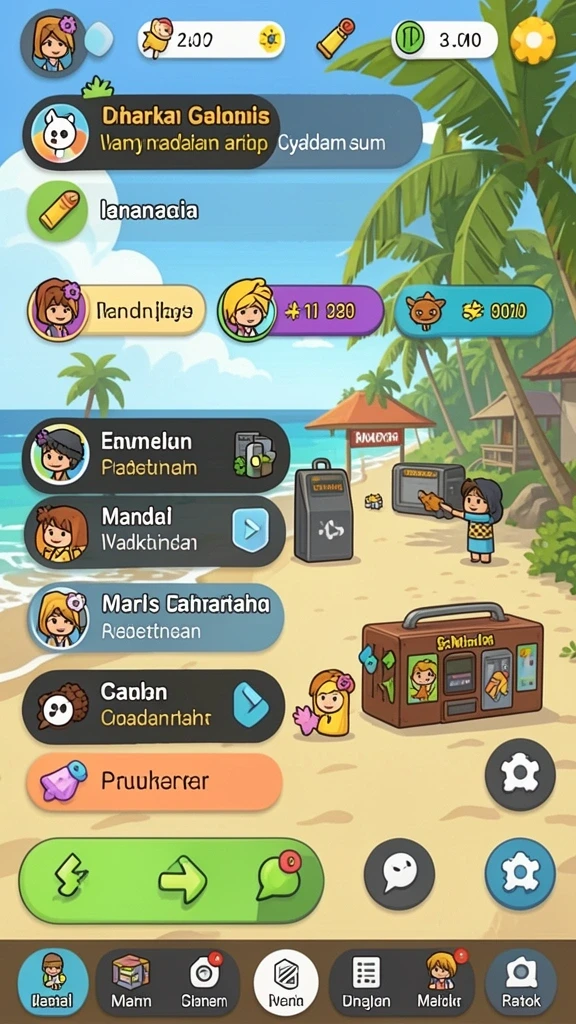The height and width of the screenshot is (1024, 576).
Task: Open the Envmelun row
Action: coord(156,455)
